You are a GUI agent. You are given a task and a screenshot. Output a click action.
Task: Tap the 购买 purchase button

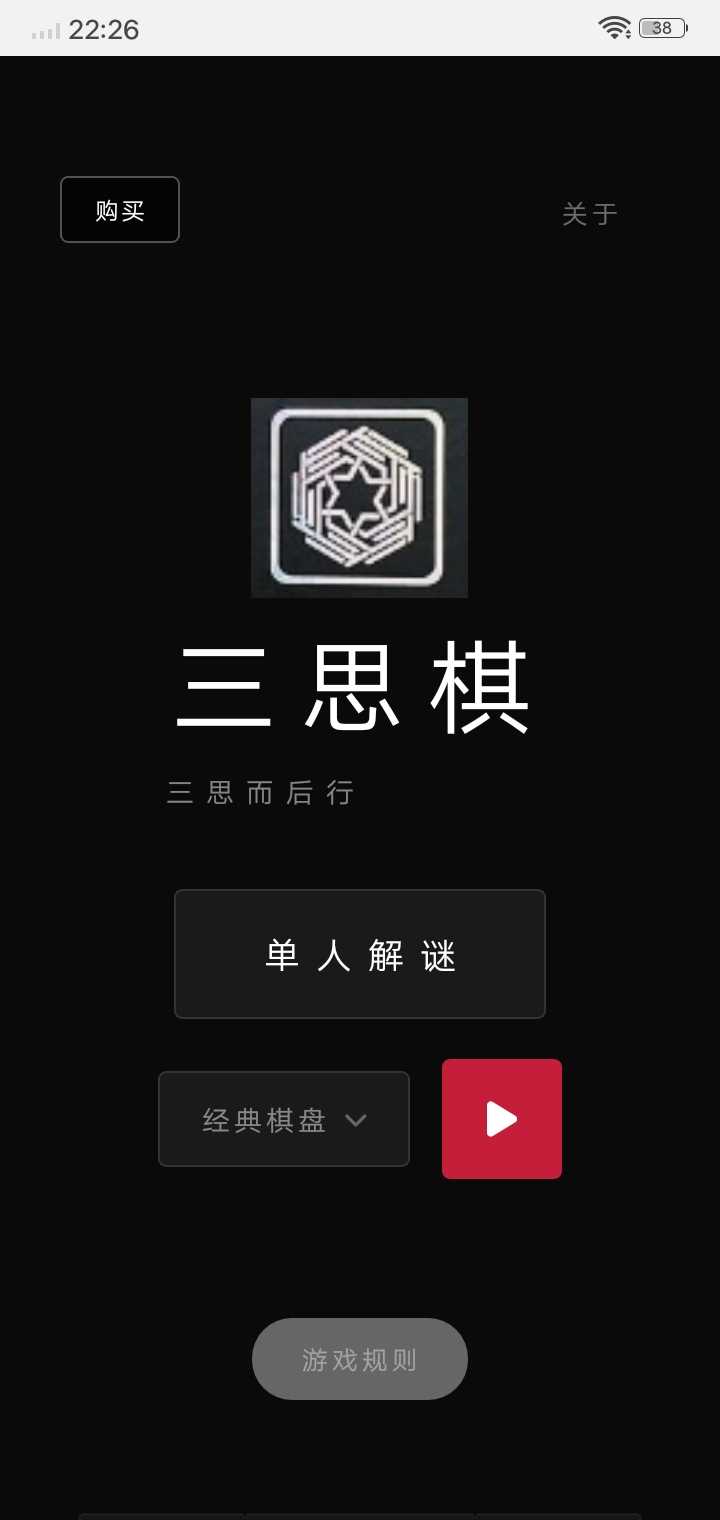[x=120, y=210]
